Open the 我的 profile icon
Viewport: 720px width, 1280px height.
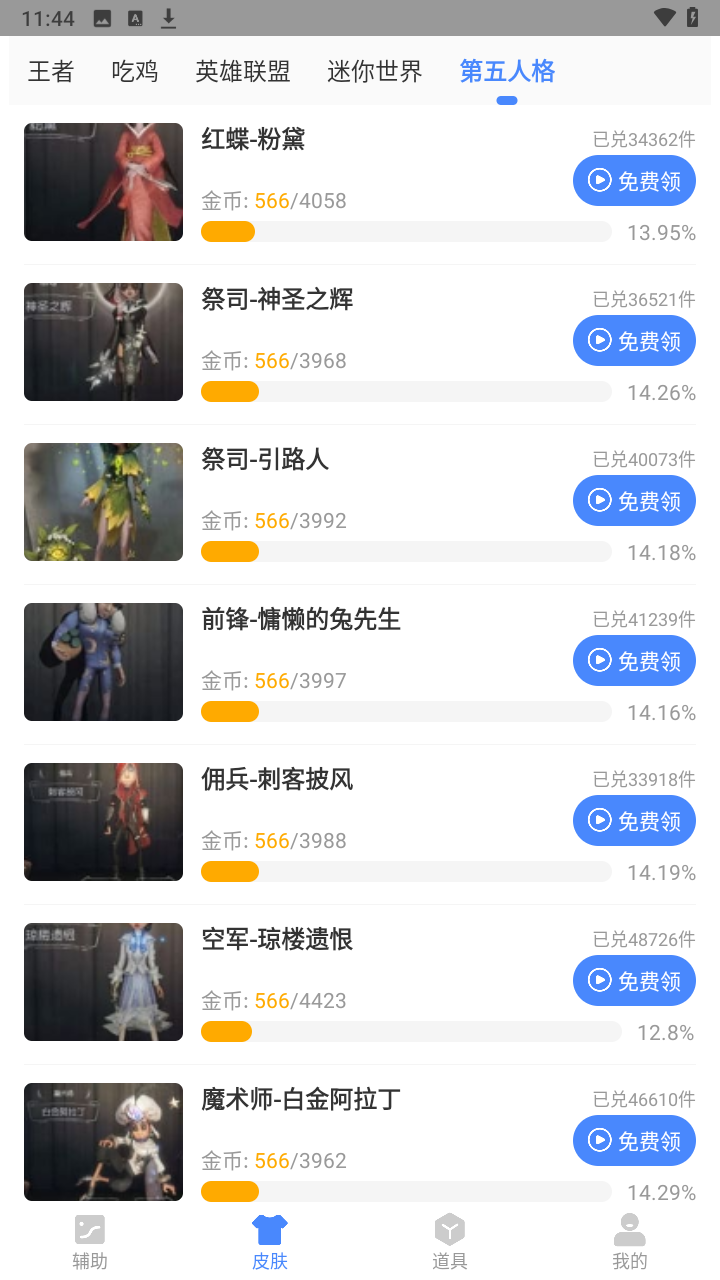629,1229
